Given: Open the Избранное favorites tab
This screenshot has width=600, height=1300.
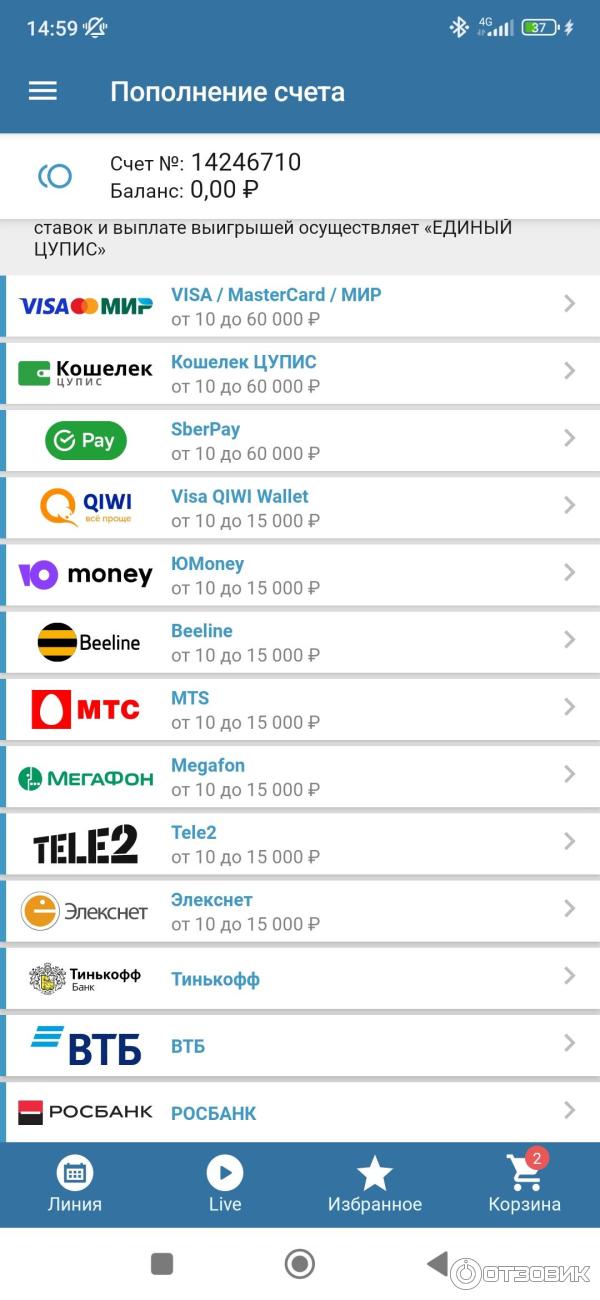Looking at the screenshot, I should [x=375, y=1185].
